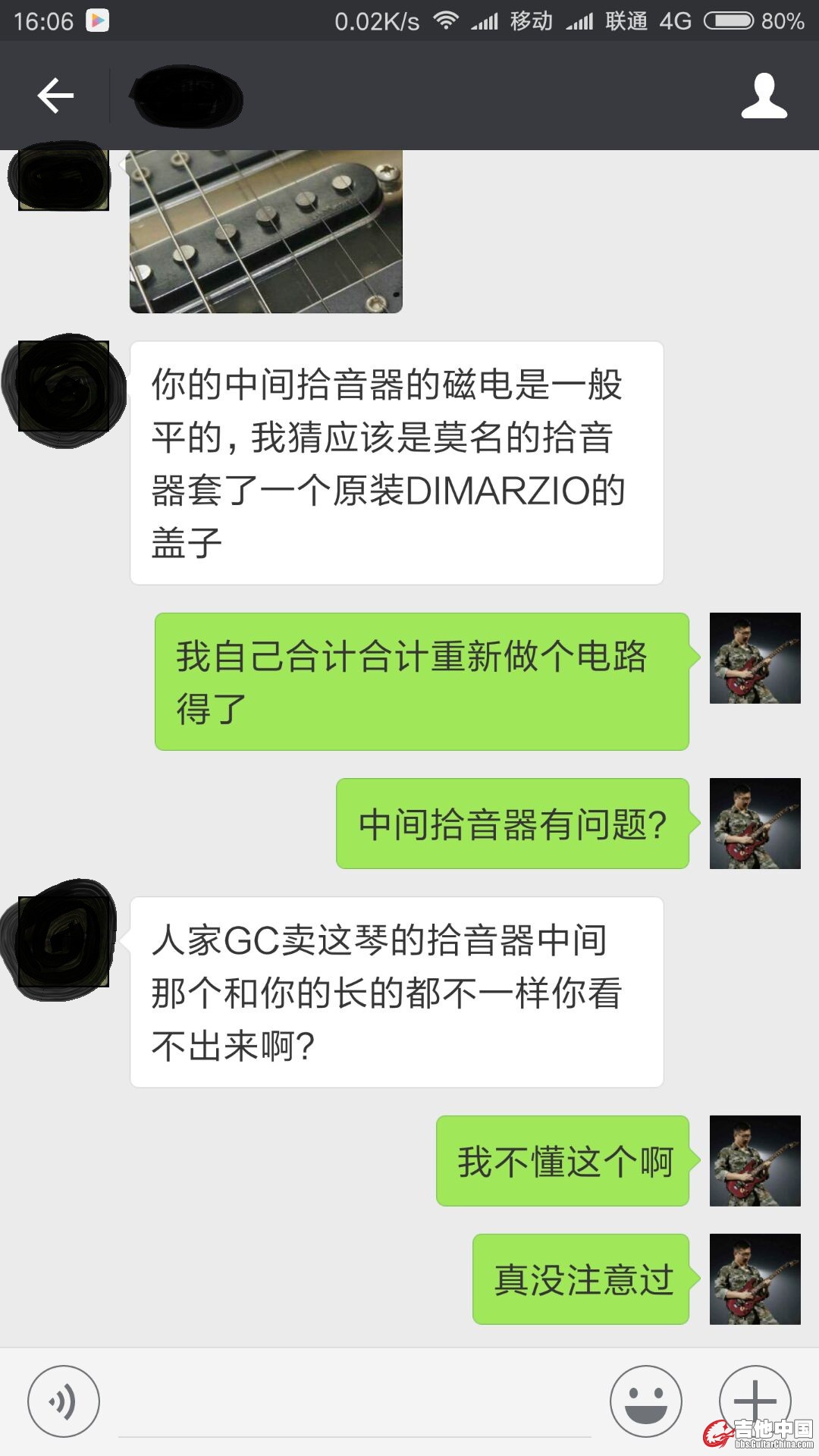Switch to voice message input
The height and width of the screenshot is (1456, 819).
64,1401
